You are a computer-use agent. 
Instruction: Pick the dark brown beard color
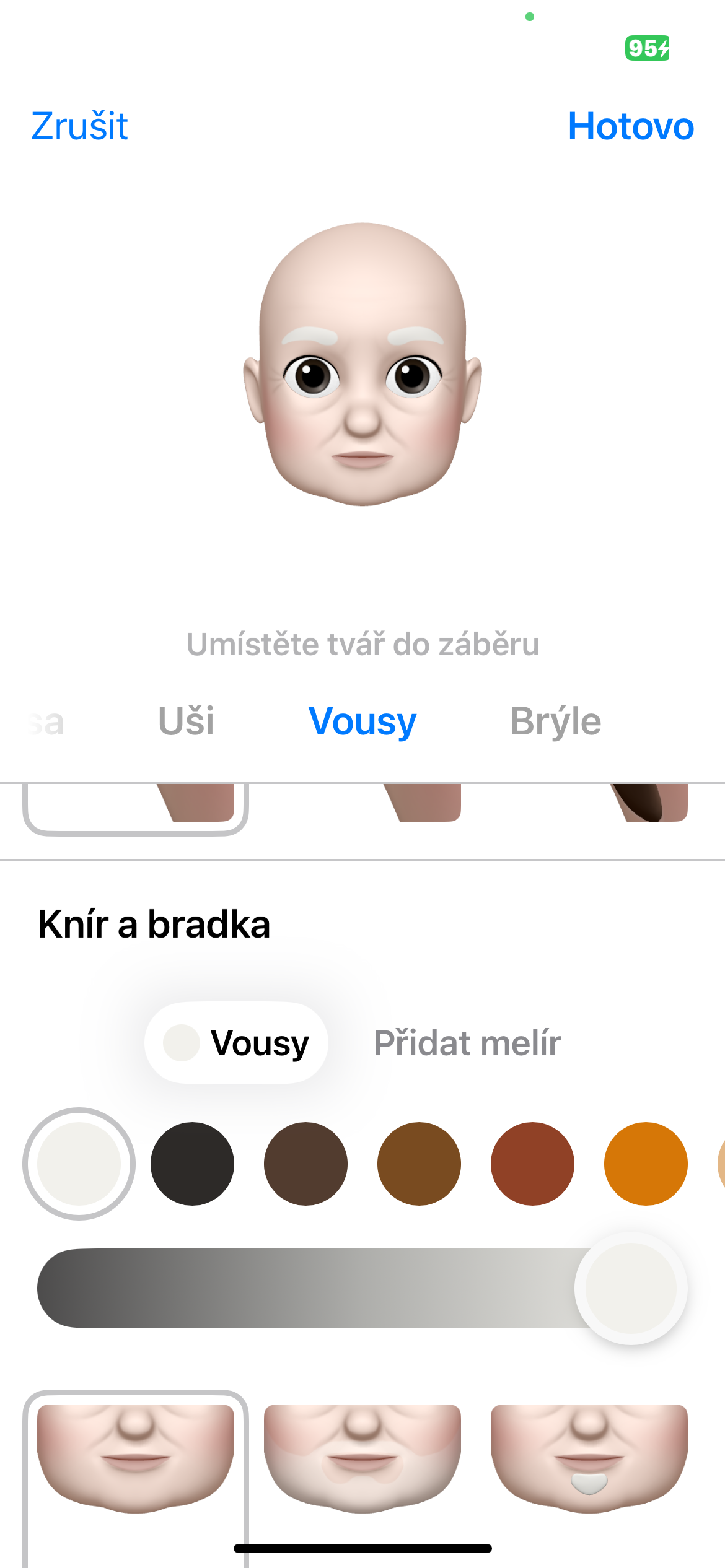click(305, 1164)
